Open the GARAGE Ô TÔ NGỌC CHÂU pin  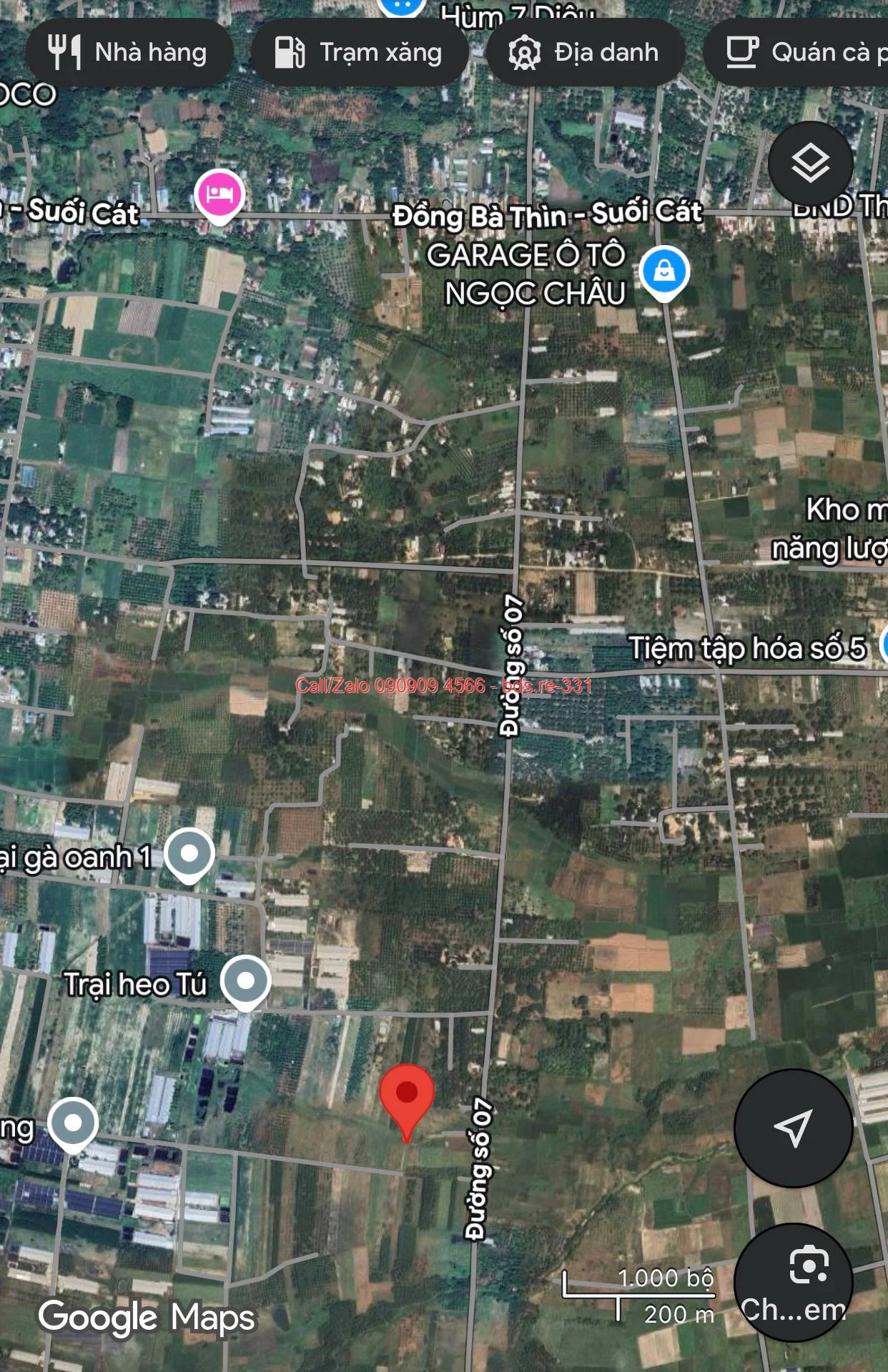pos(664,274)
